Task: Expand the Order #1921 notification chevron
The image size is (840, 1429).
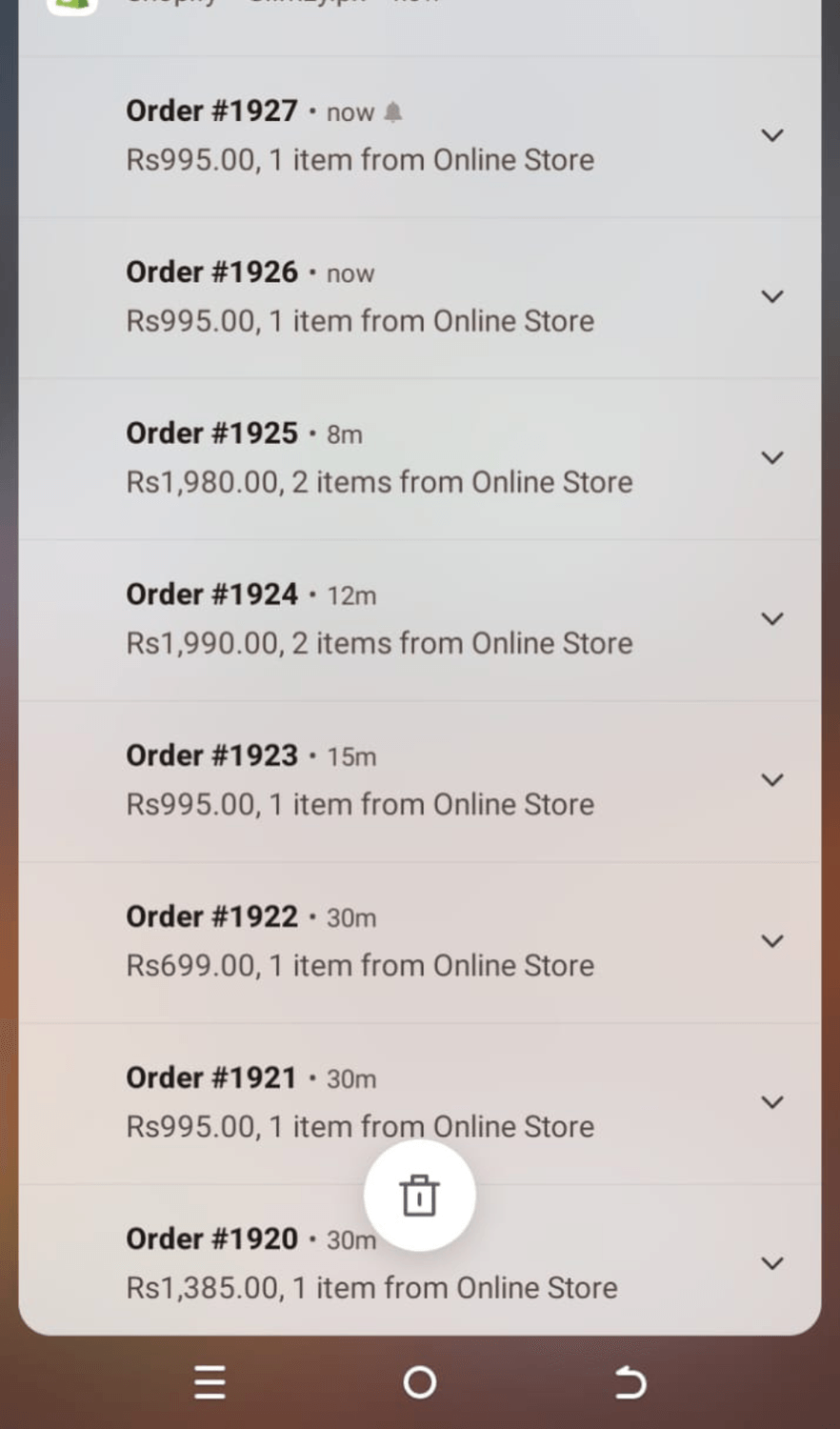Action: (x=772, y=1102)
